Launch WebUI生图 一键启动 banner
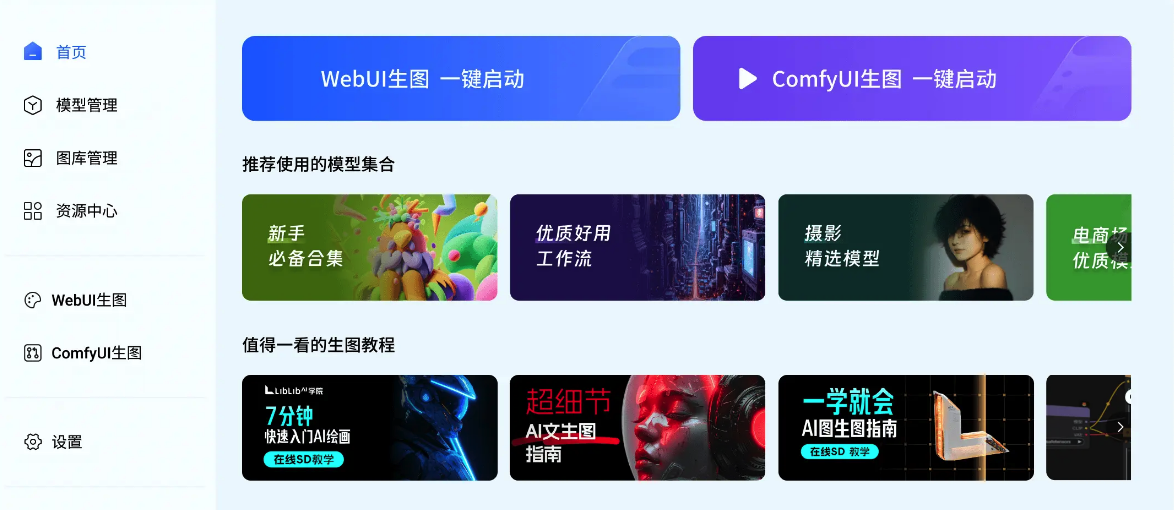 click(x=461, y=79)
